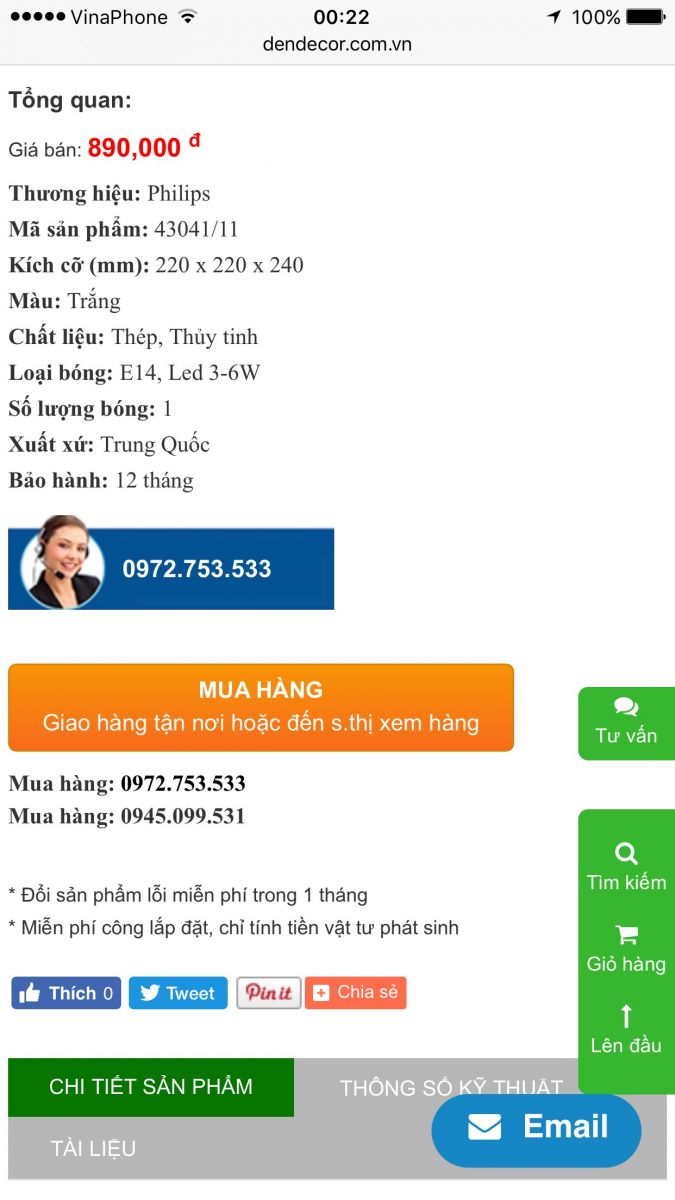Image resolution: width=675 pixels, height=1200 pixels.
Task: Open the Email contact button
Action: tap(536, 1130)
